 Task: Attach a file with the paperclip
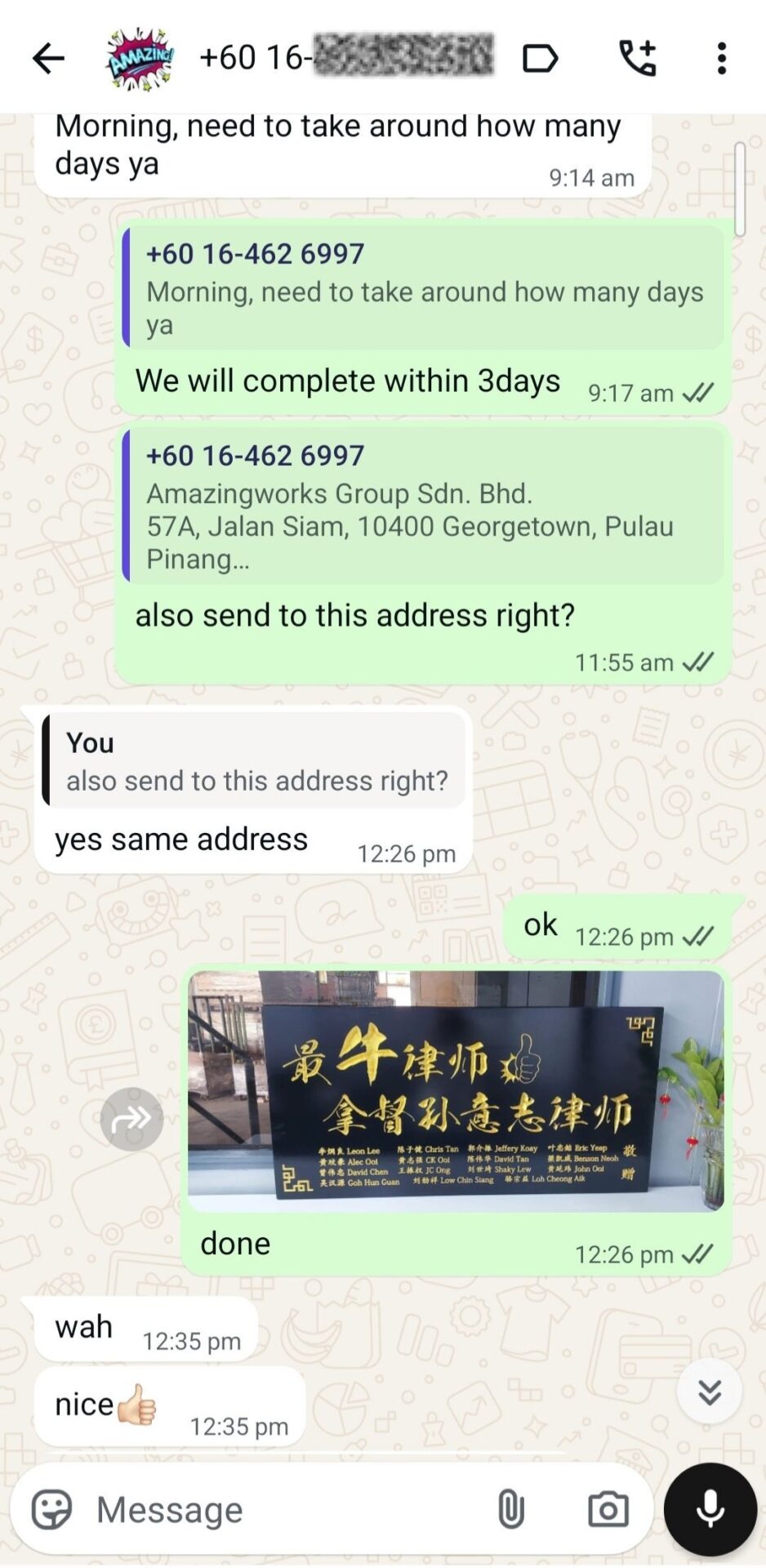click(510, 1509)
